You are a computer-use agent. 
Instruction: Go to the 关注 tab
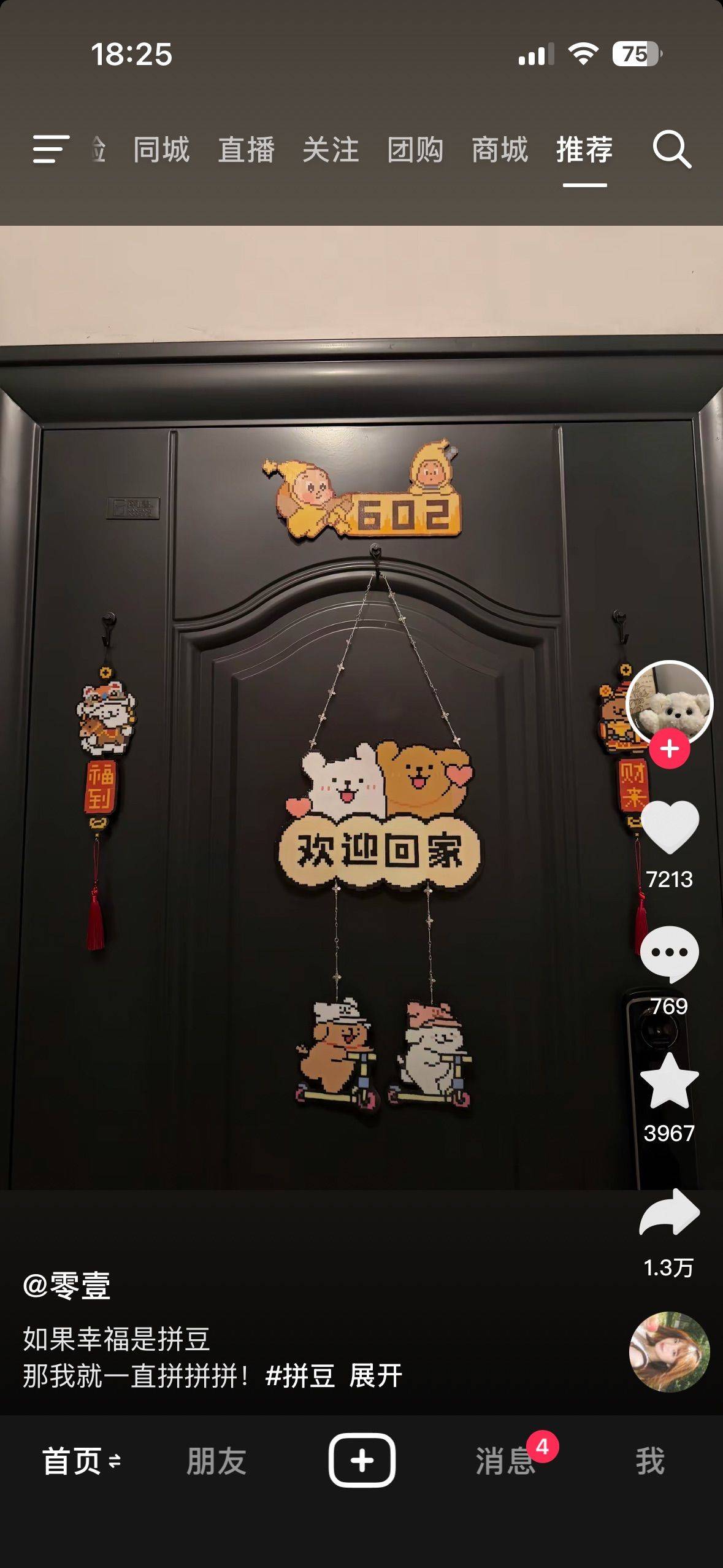[331, 150]
